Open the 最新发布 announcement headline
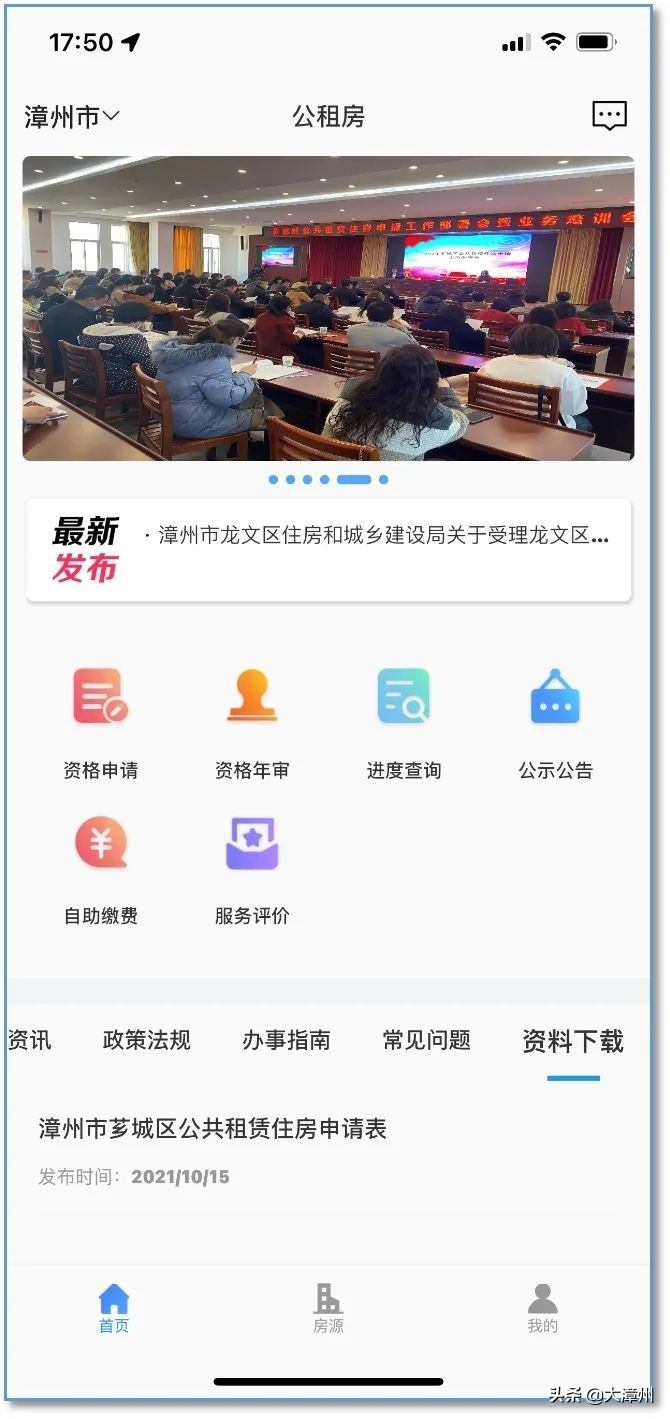 coord(383,535)
